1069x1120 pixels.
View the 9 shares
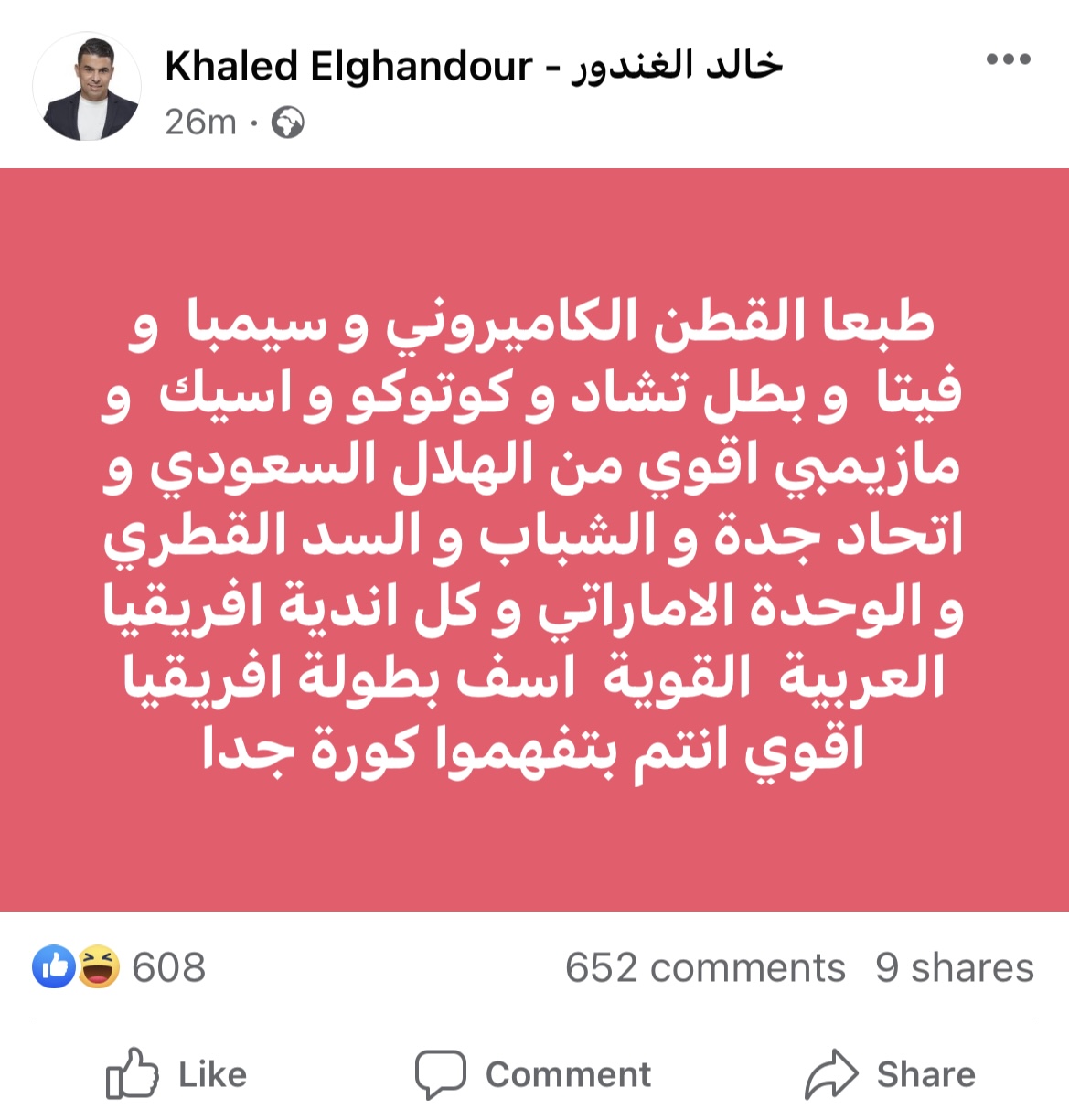(x=954, y=967)
